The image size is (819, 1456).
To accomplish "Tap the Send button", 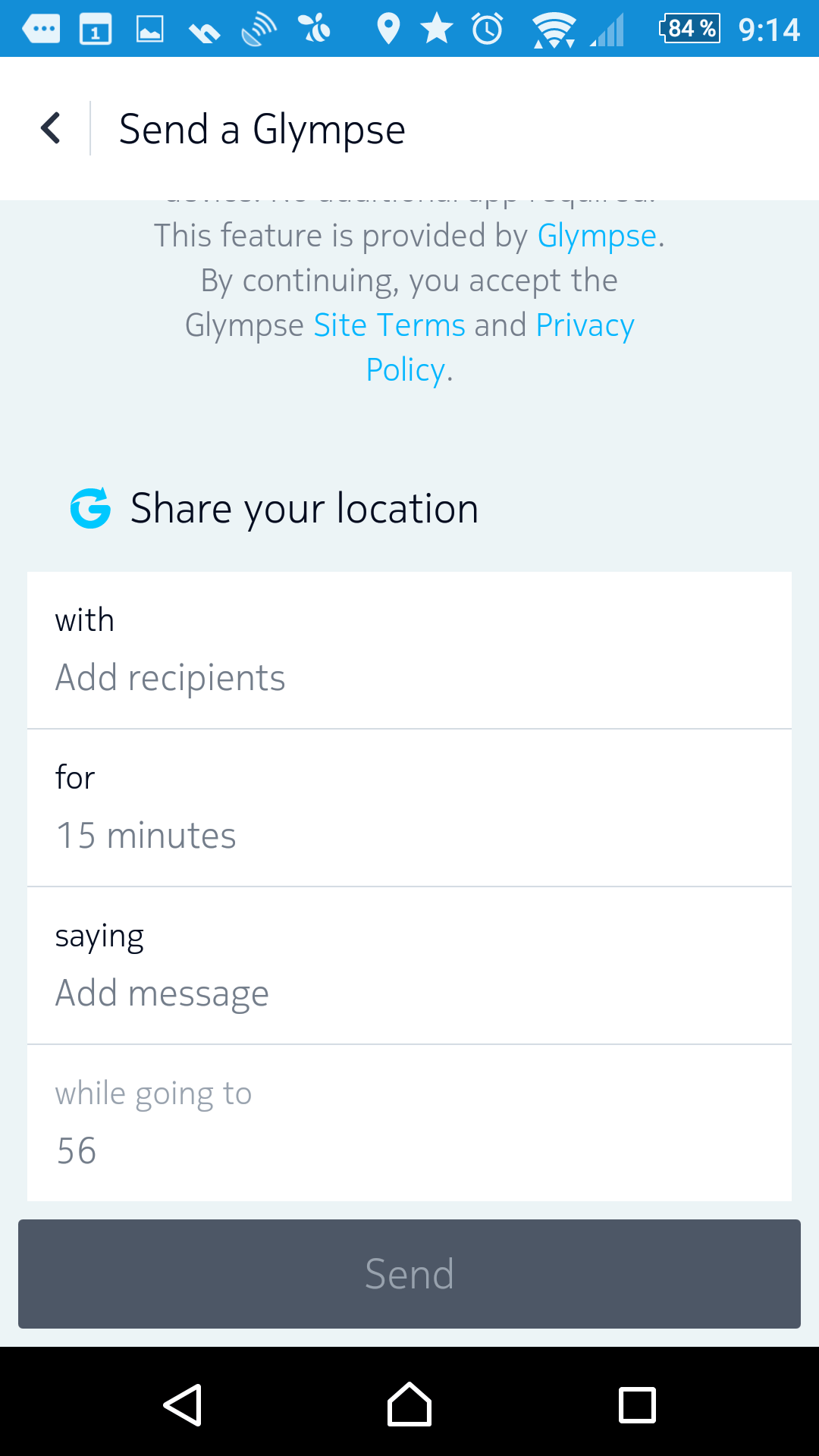I will [x=409, y=1274].
